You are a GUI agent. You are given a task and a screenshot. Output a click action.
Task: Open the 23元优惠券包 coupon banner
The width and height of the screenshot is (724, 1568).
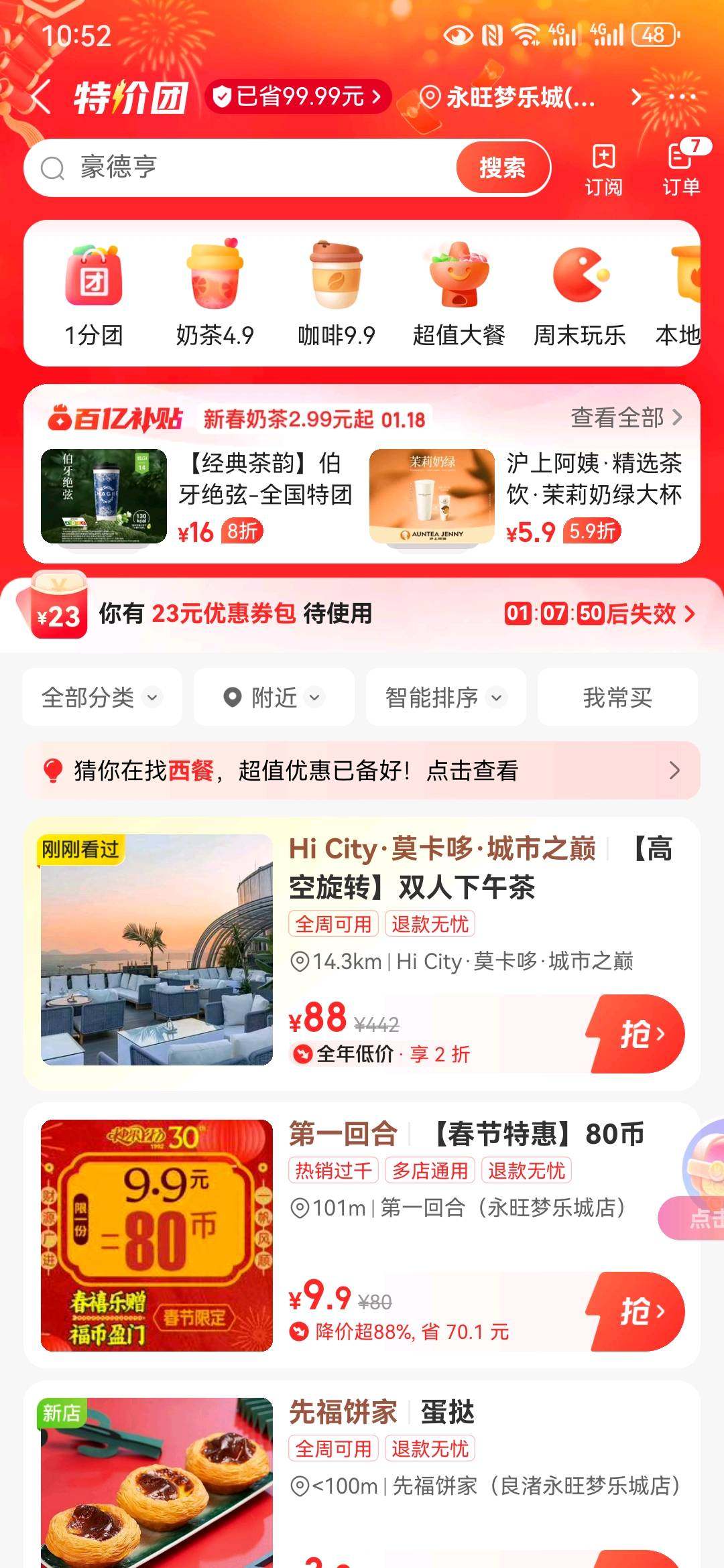(362, 613)
